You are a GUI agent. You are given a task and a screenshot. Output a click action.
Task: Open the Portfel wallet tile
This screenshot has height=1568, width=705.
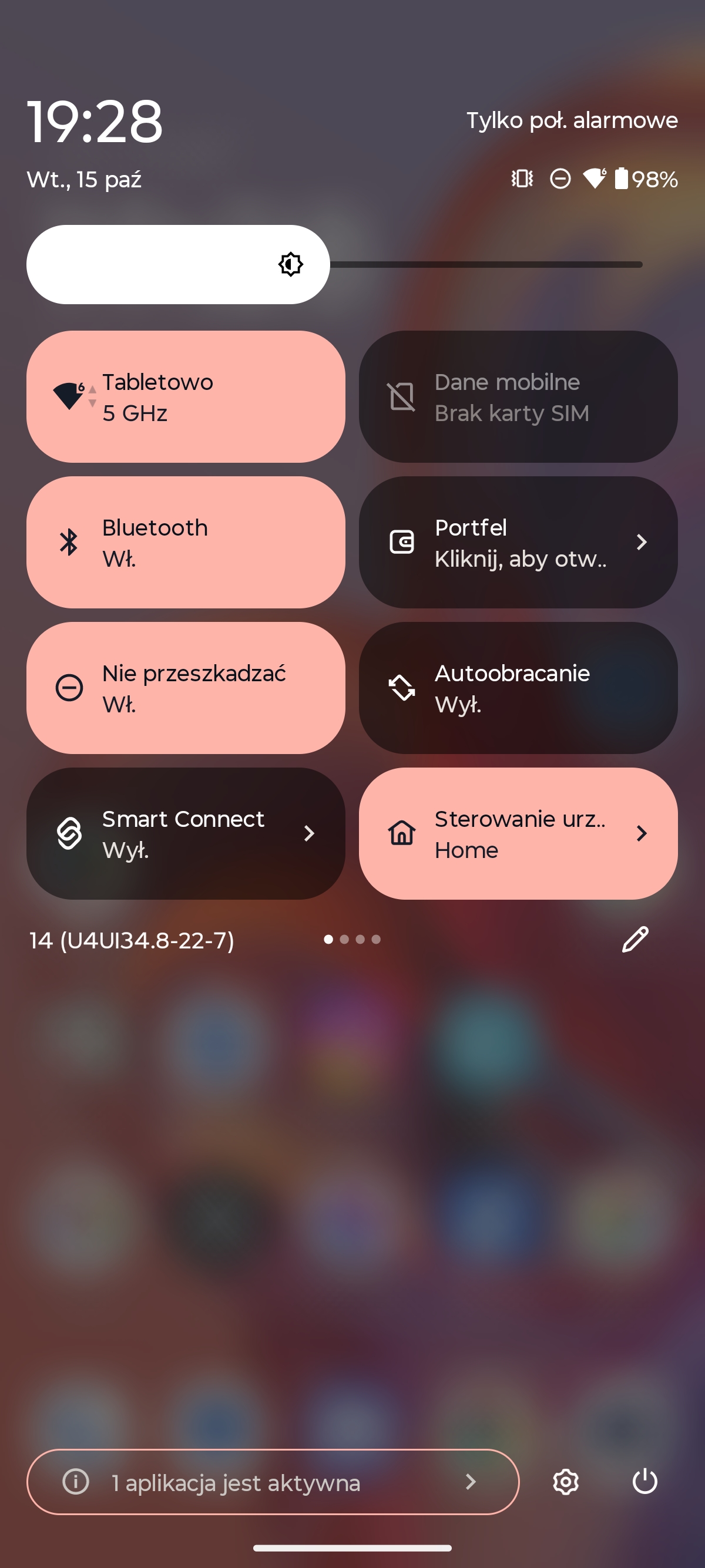(518, 543)
